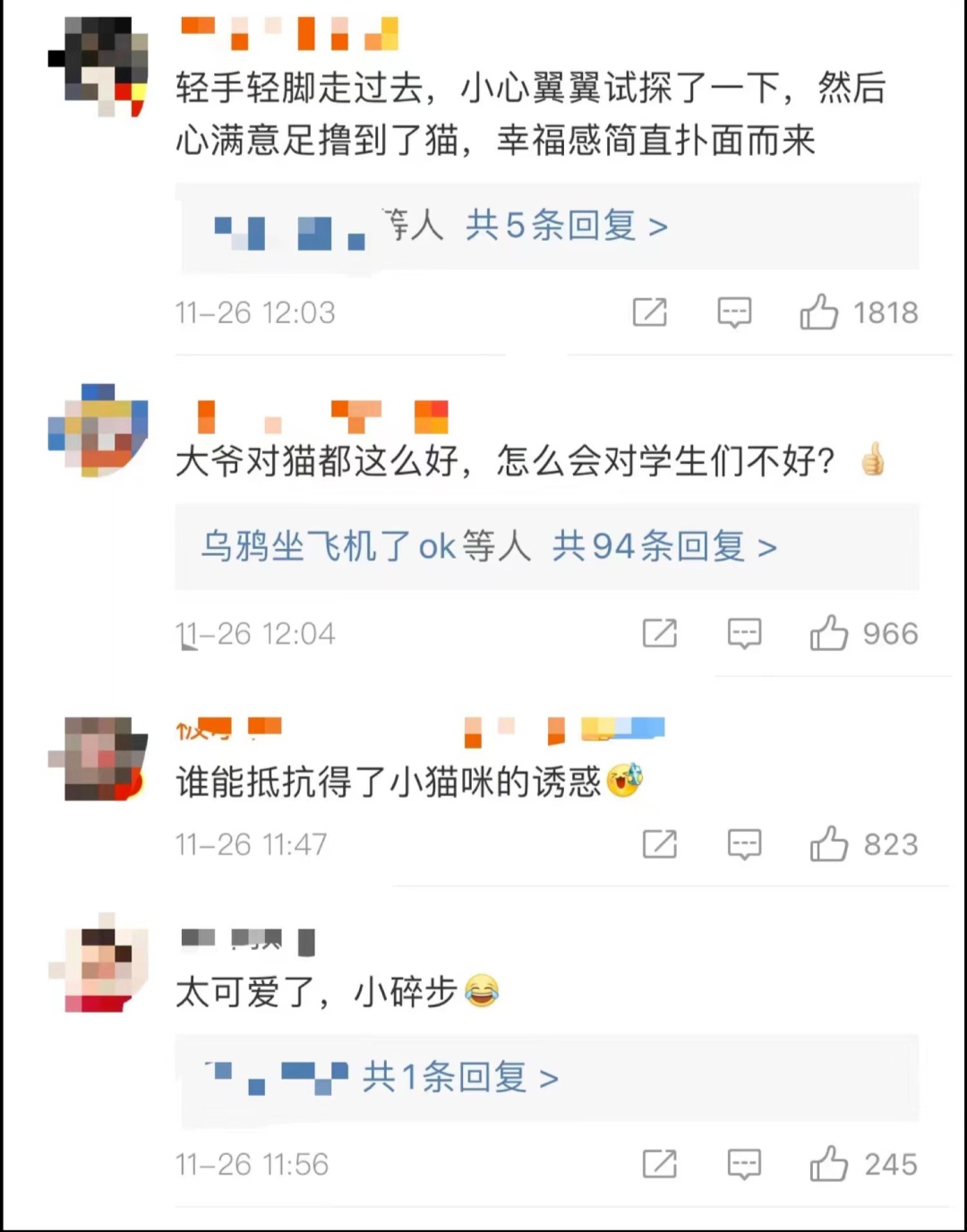
Task: Expand the 共94条回复 replies thread
Action: pos(663,546)
